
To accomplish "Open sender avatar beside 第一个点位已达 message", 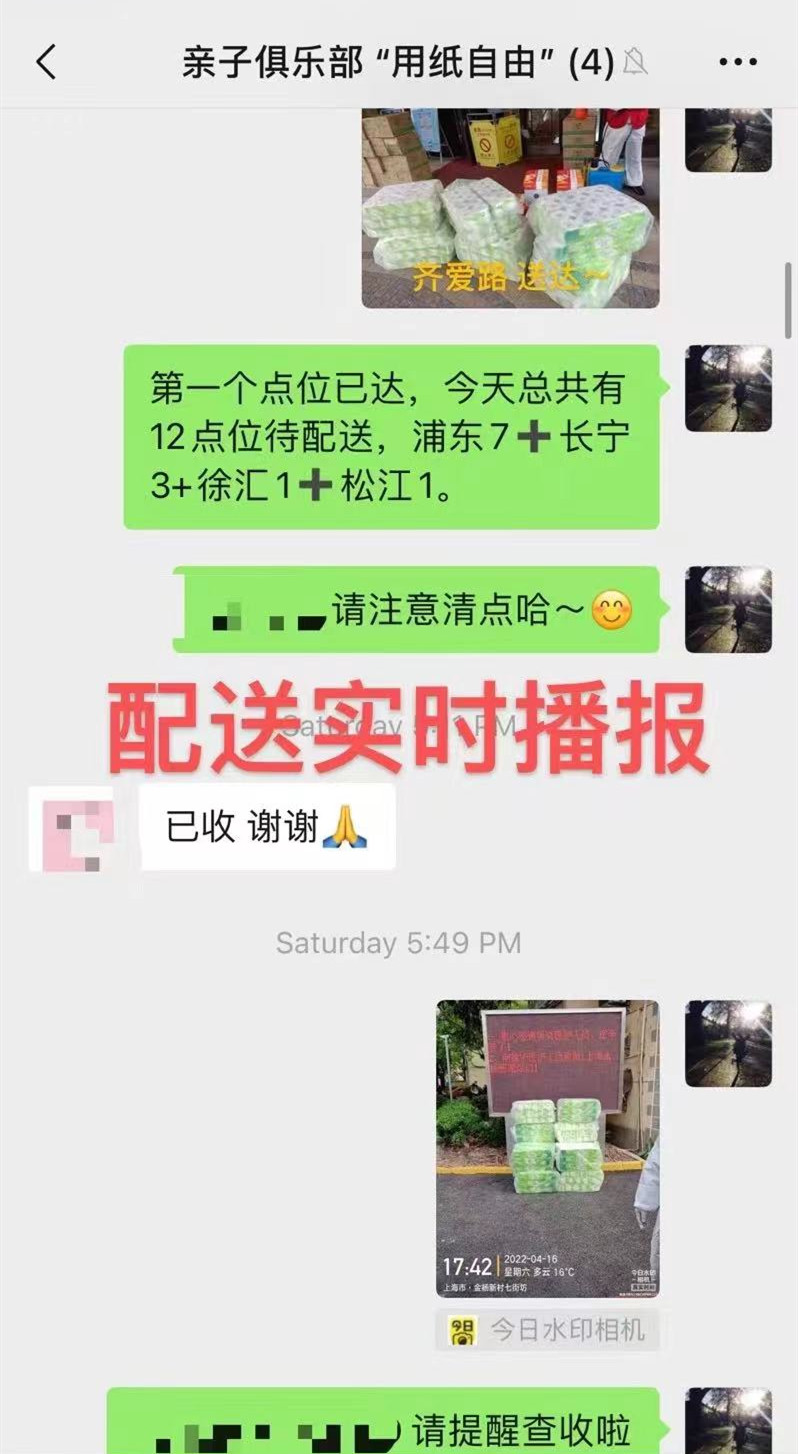I will click(728, 388).
